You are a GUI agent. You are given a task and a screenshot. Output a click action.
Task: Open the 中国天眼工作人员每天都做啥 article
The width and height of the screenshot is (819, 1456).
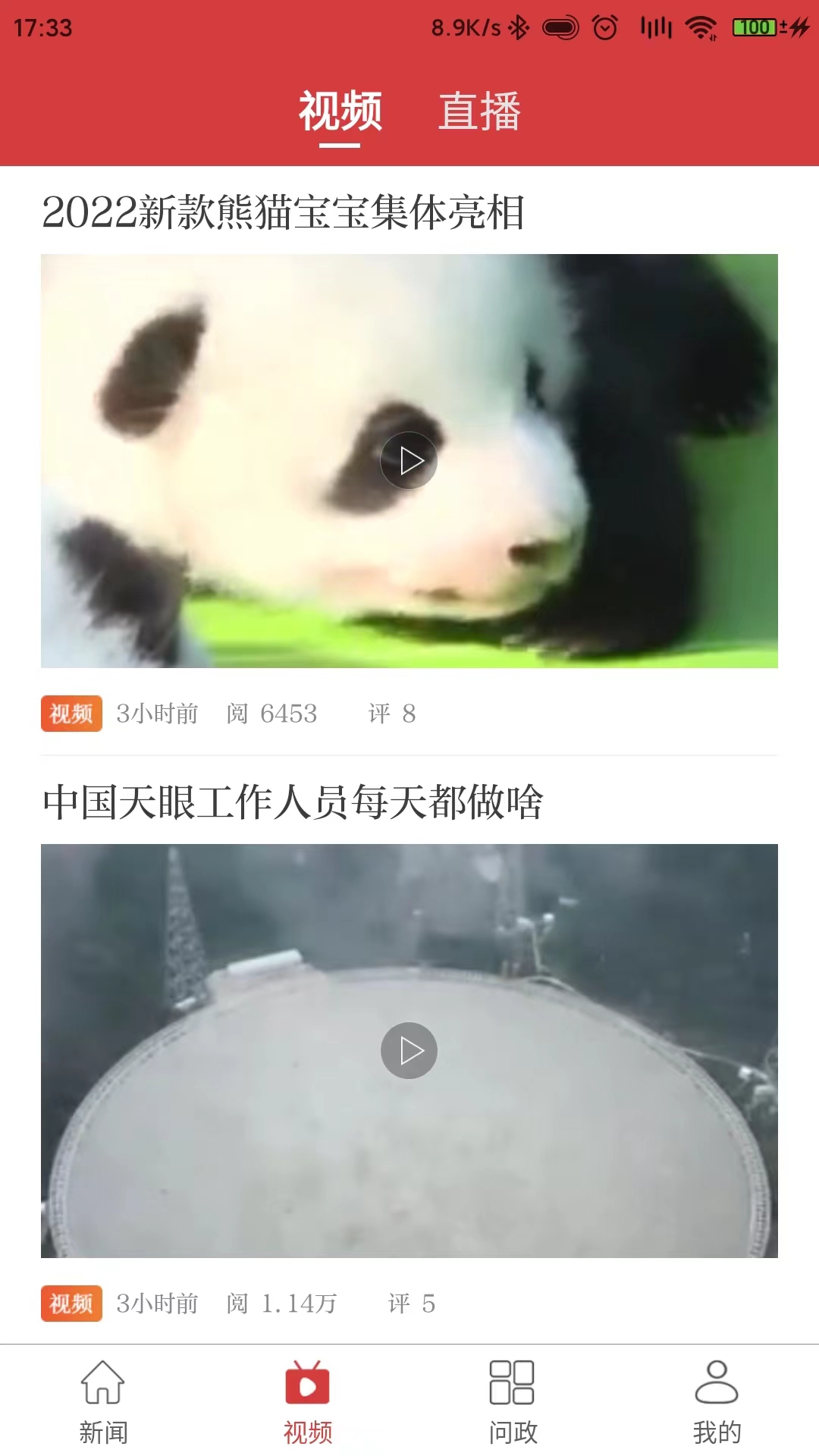pos(293,802)
